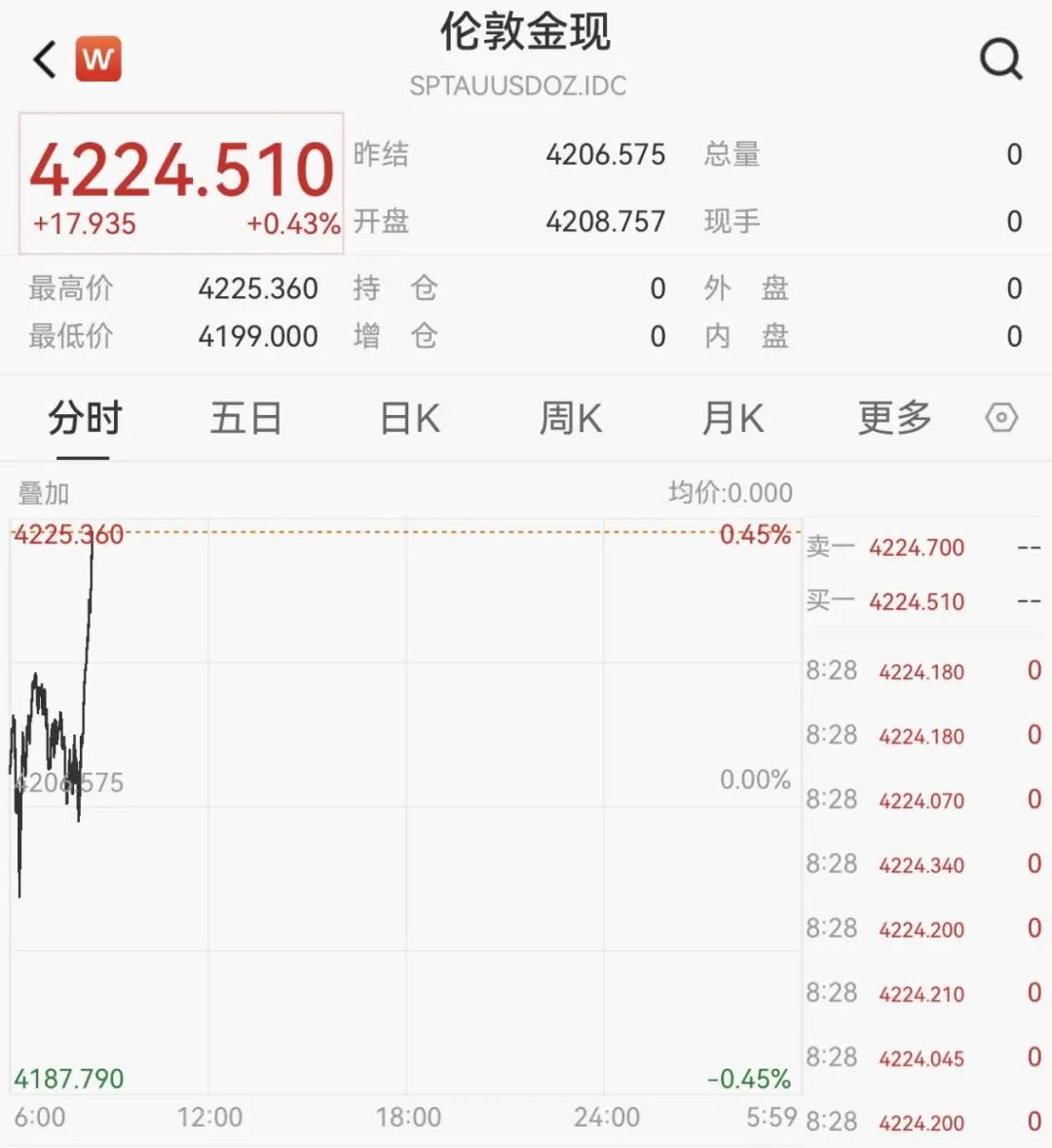Open the 月K monthly chart

733,419
